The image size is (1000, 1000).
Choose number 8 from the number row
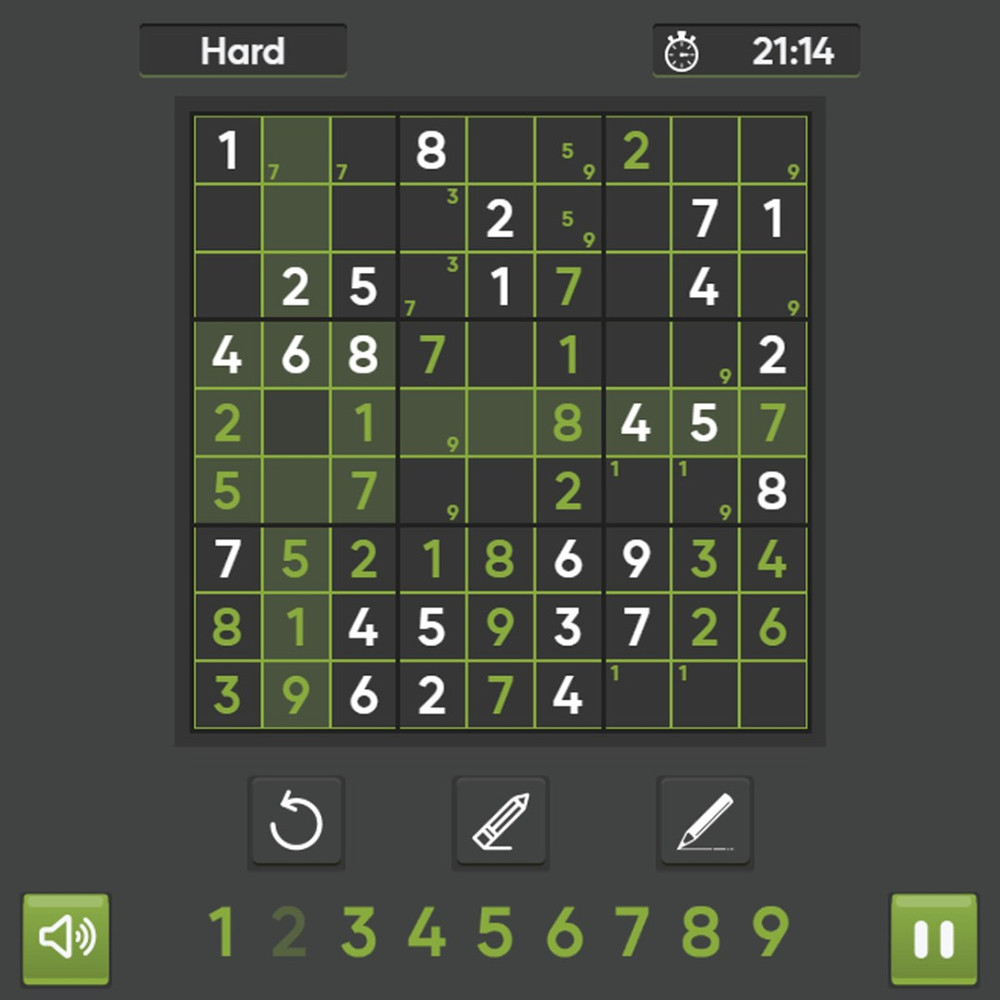[x=700, y=932]
